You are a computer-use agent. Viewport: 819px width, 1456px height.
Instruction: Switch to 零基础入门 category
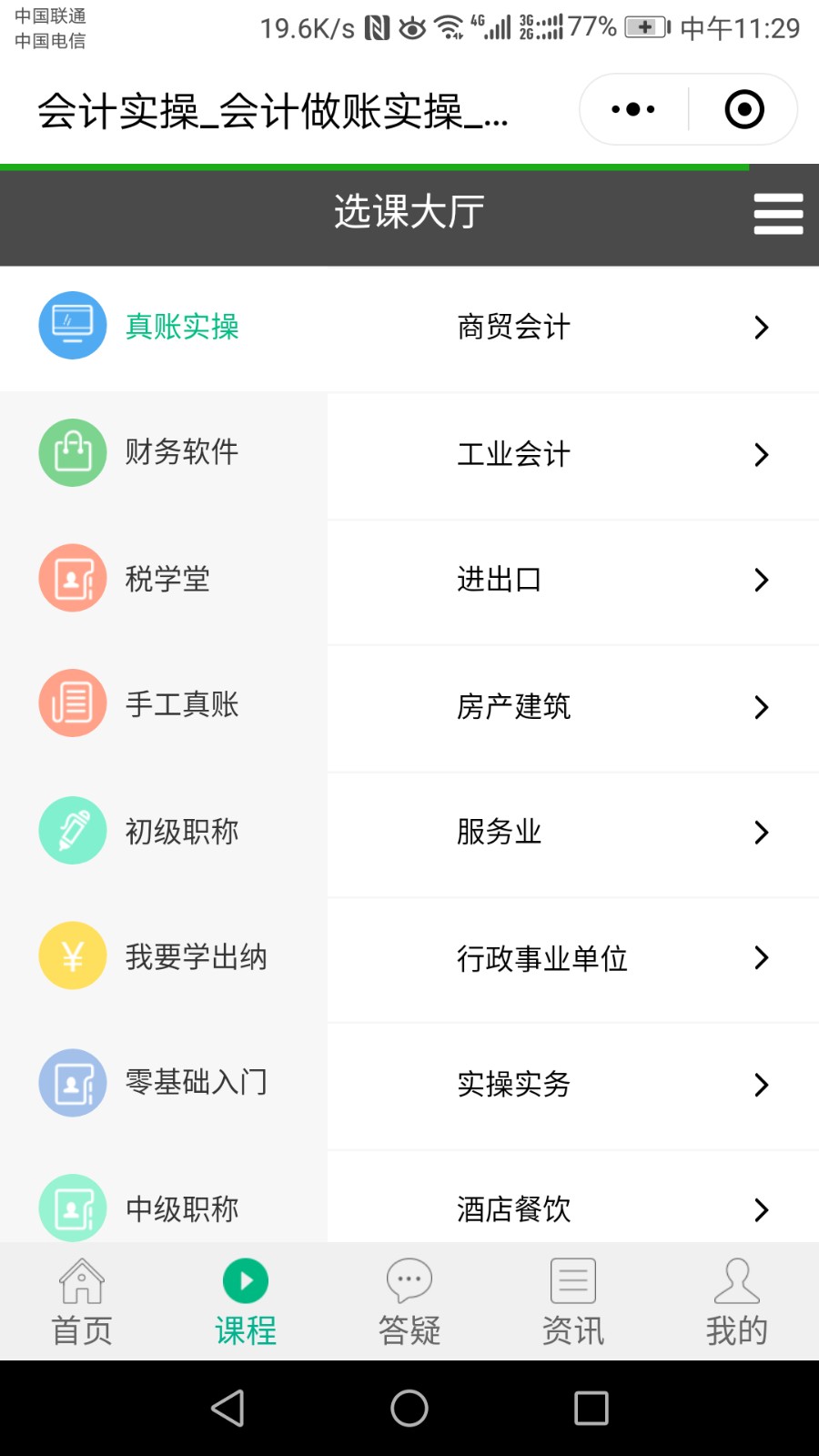coord(164,1082)
